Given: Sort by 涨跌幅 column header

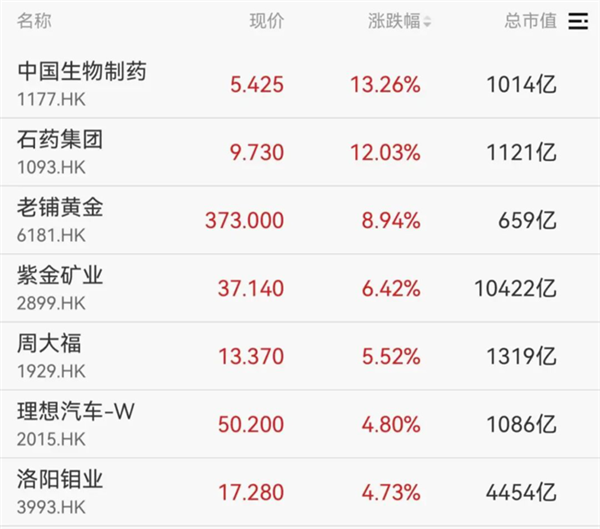Looking at the screenshot, I should tap(399, 21).
